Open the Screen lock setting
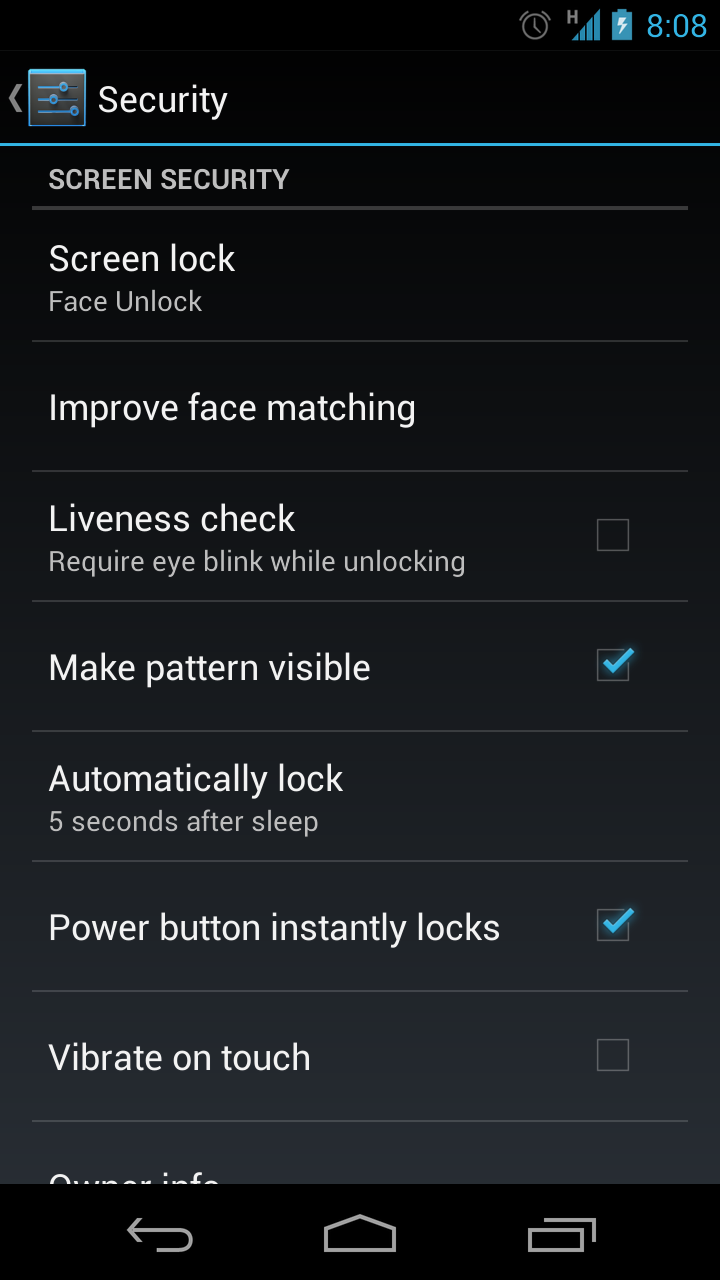Screen dimensions: 720x1280 pos(360,276)
